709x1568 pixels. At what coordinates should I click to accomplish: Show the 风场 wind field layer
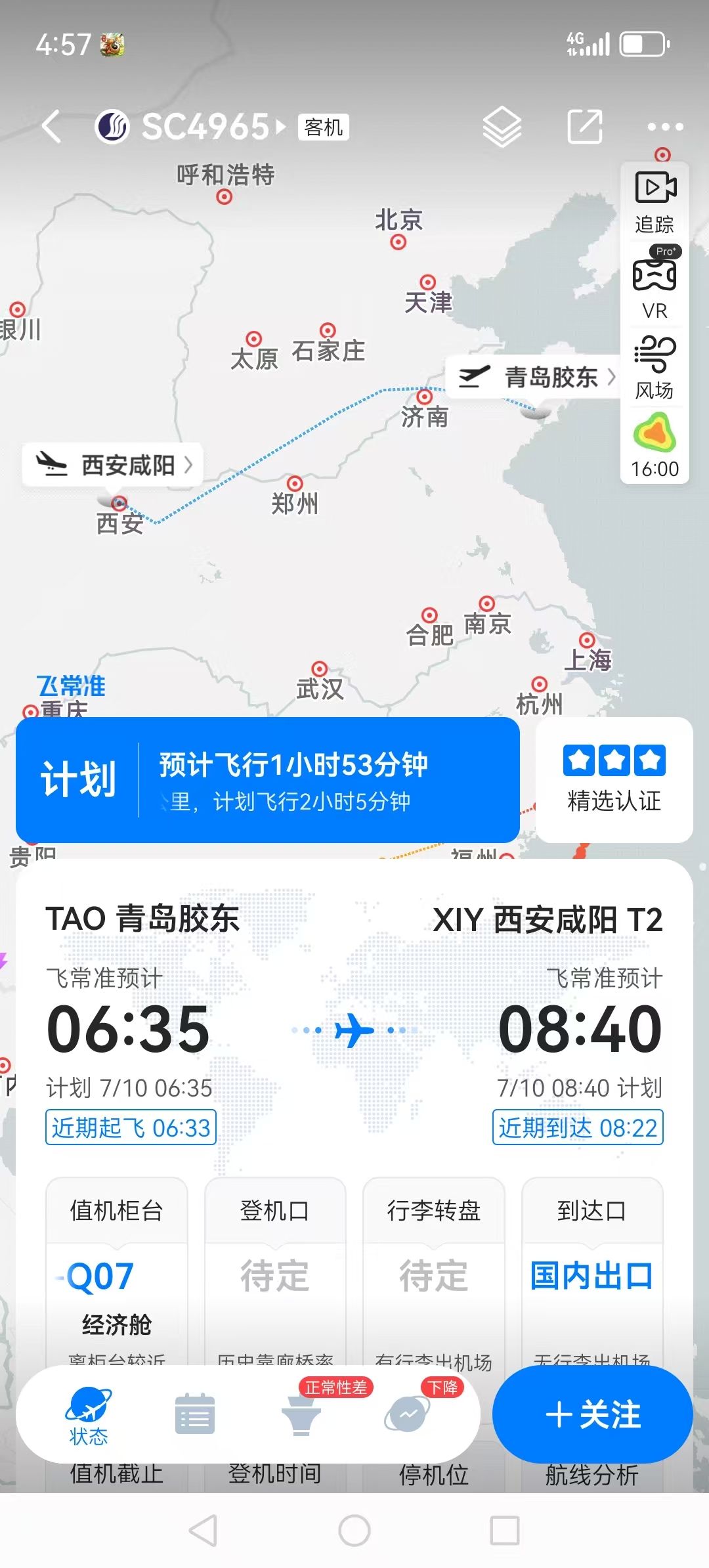coord(655,366)
